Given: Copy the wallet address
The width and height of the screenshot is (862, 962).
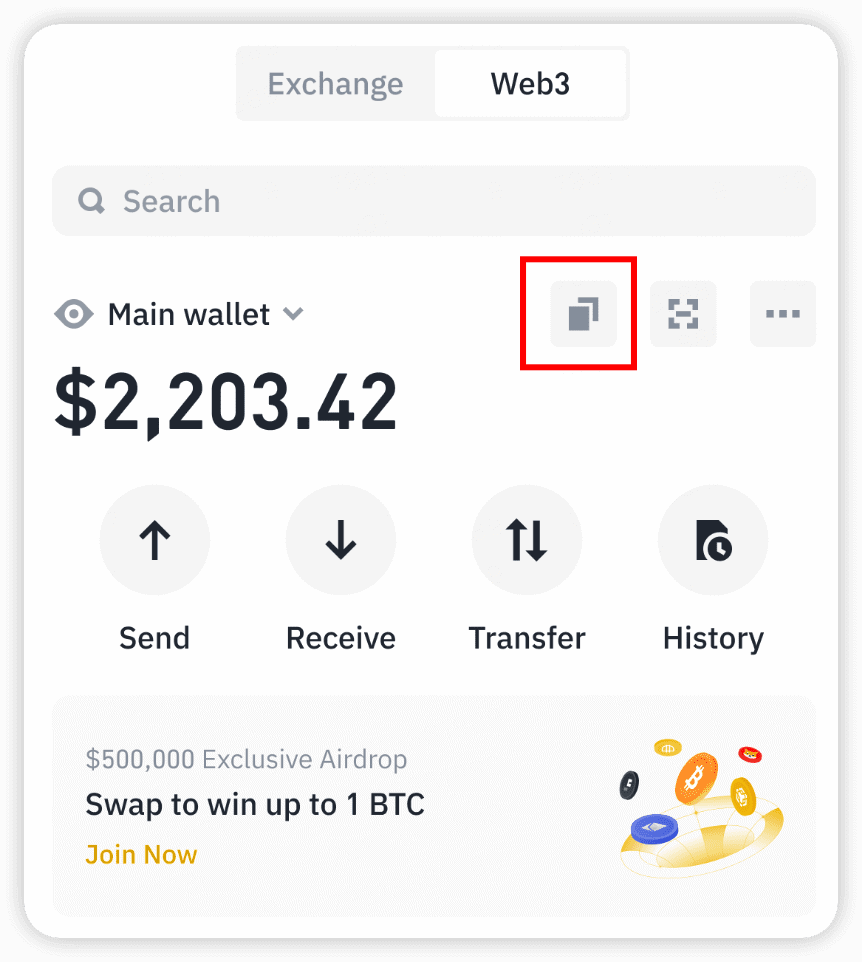Looking at the screenshot, I should [x=583, y=314].
